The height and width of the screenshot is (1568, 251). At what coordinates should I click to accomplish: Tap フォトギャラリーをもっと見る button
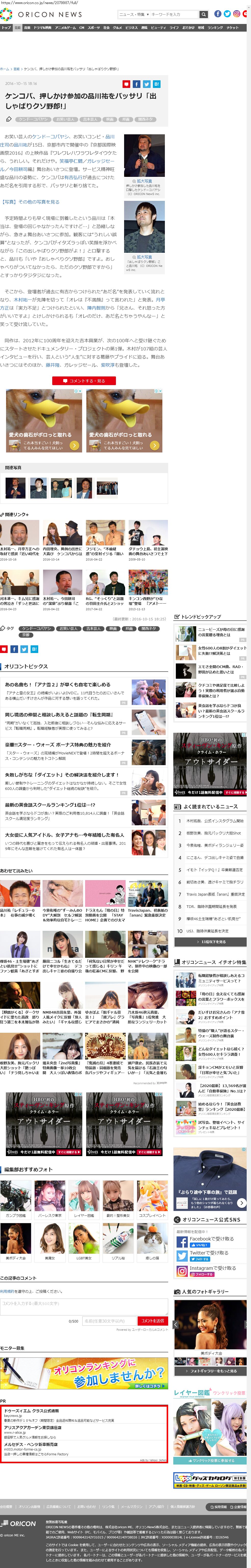point(210,1371)
